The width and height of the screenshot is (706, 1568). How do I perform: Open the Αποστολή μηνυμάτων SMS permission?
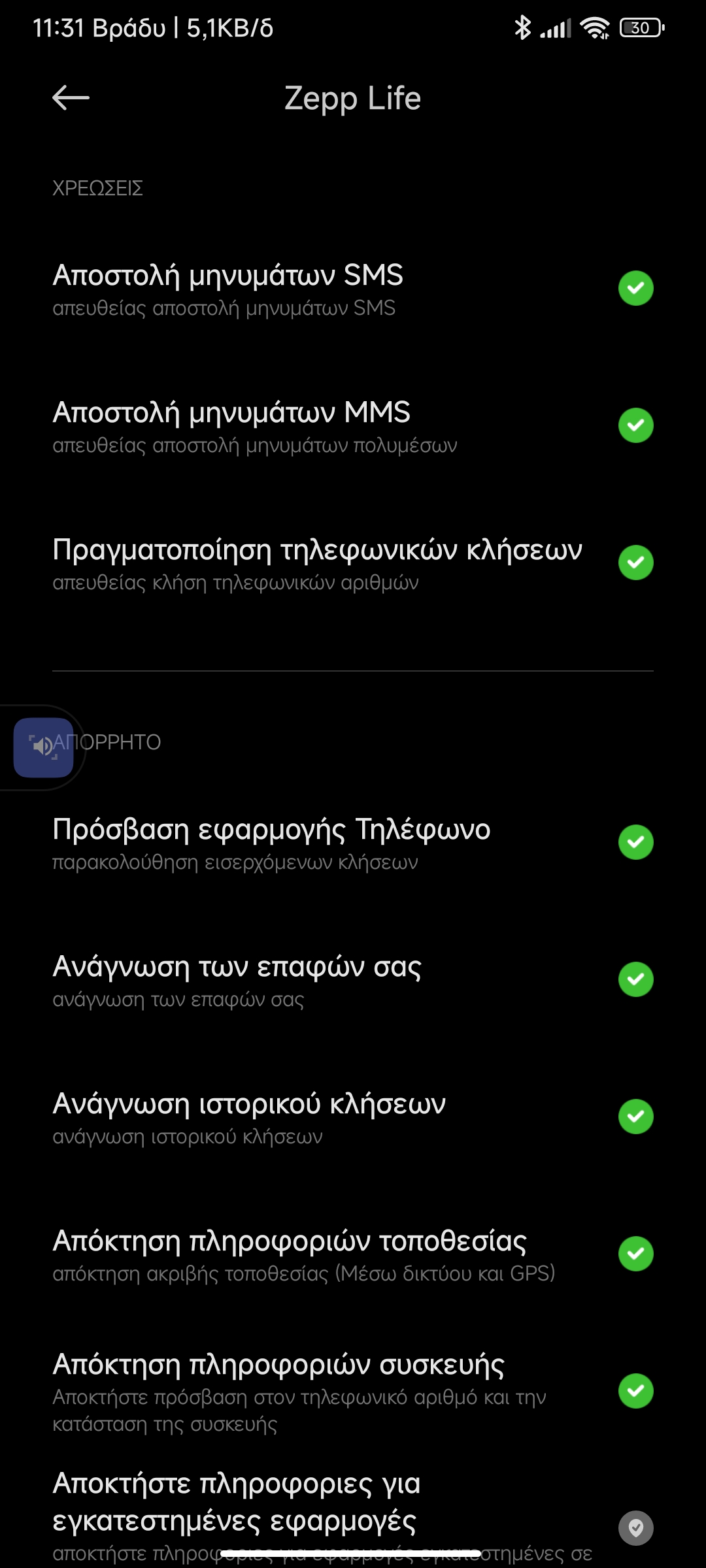click(x=353, y=288)
